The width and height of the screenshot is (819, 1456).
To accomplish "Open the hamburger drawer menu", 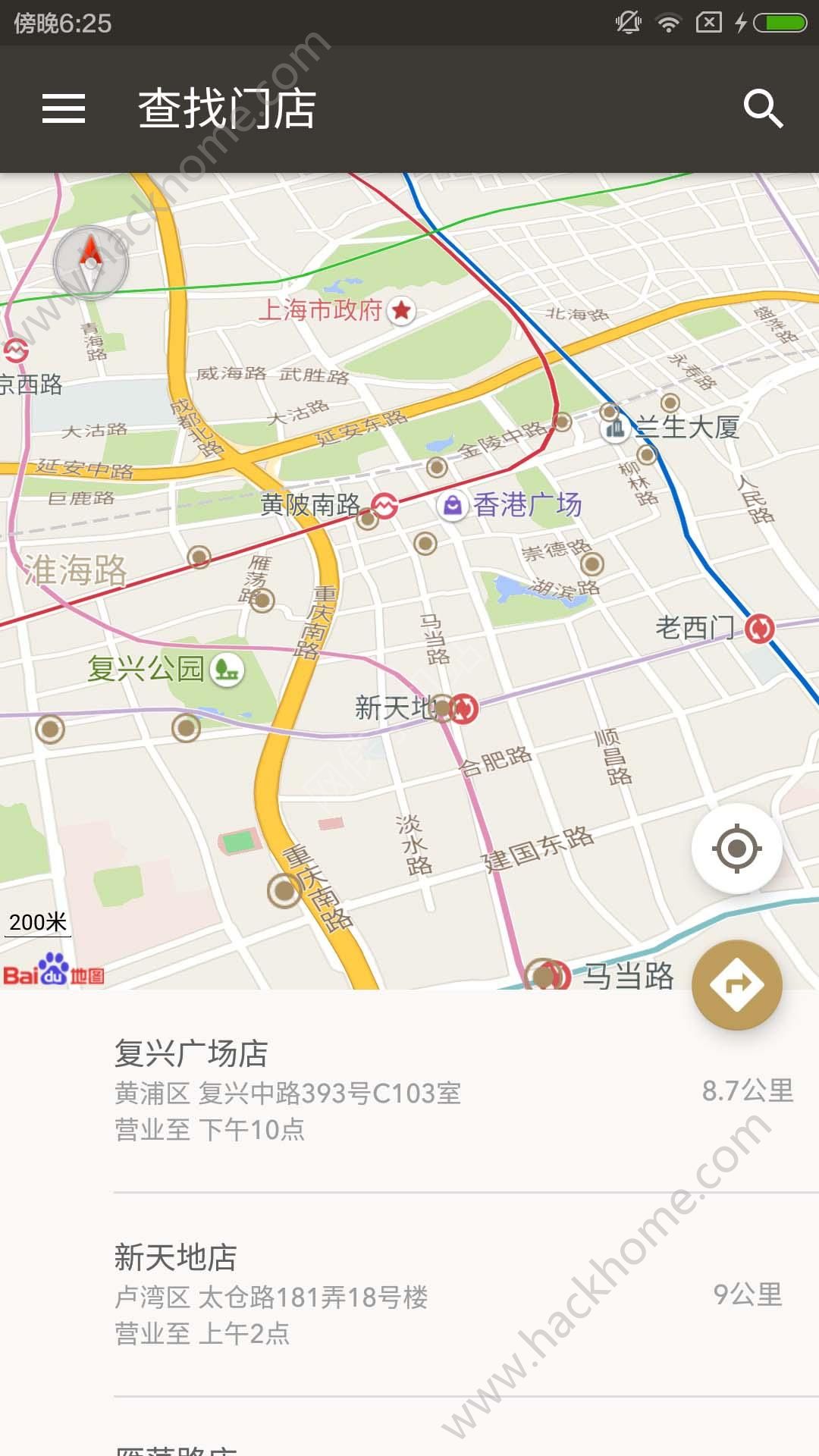I will (64, 108).
